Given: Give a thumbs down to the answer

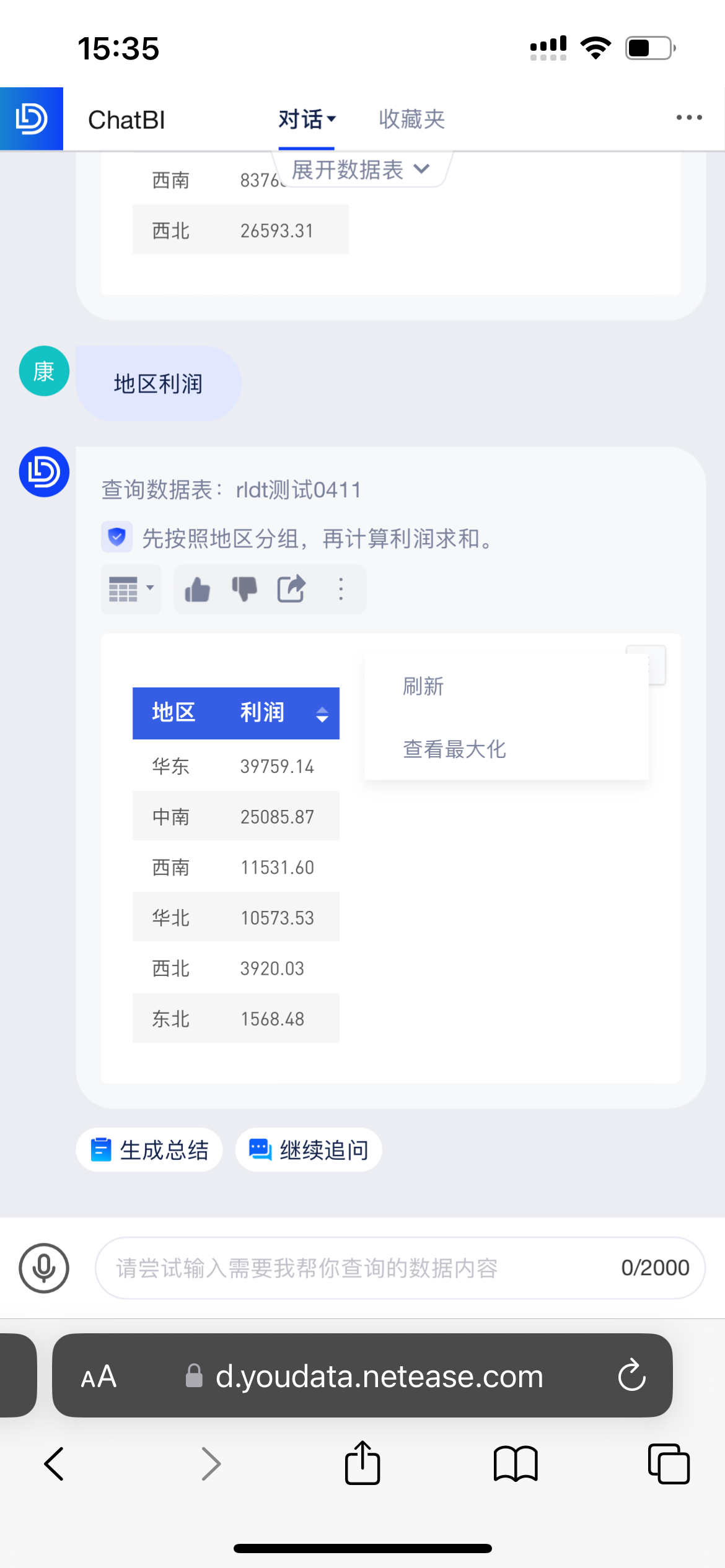Looking at the screenshot, I should tap(244, 589).
